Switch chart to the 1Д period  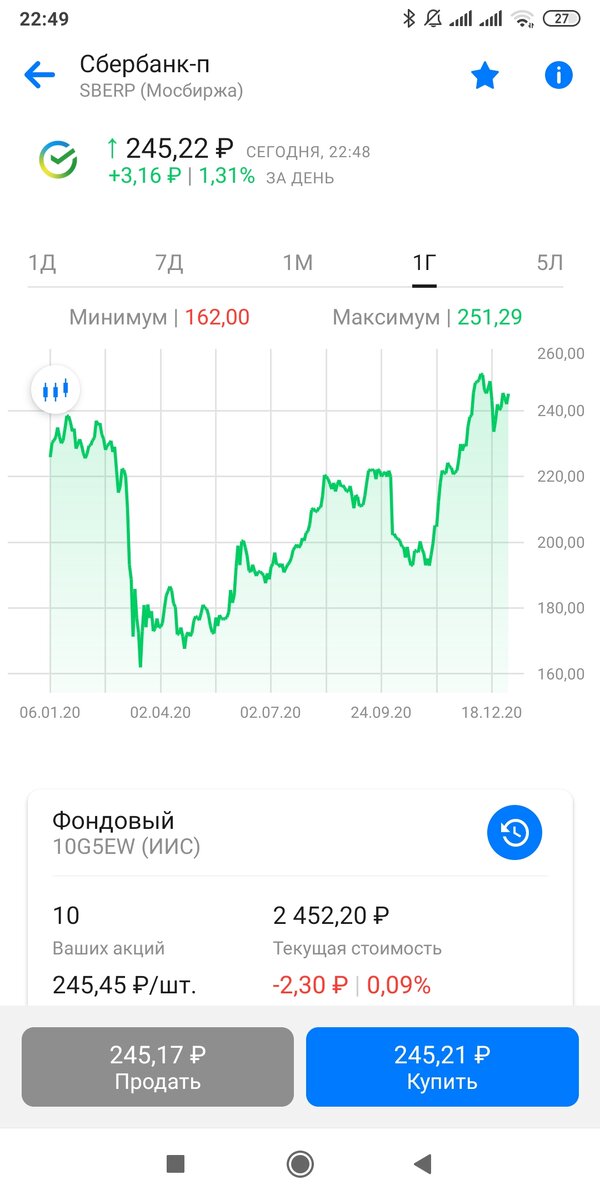42,263
